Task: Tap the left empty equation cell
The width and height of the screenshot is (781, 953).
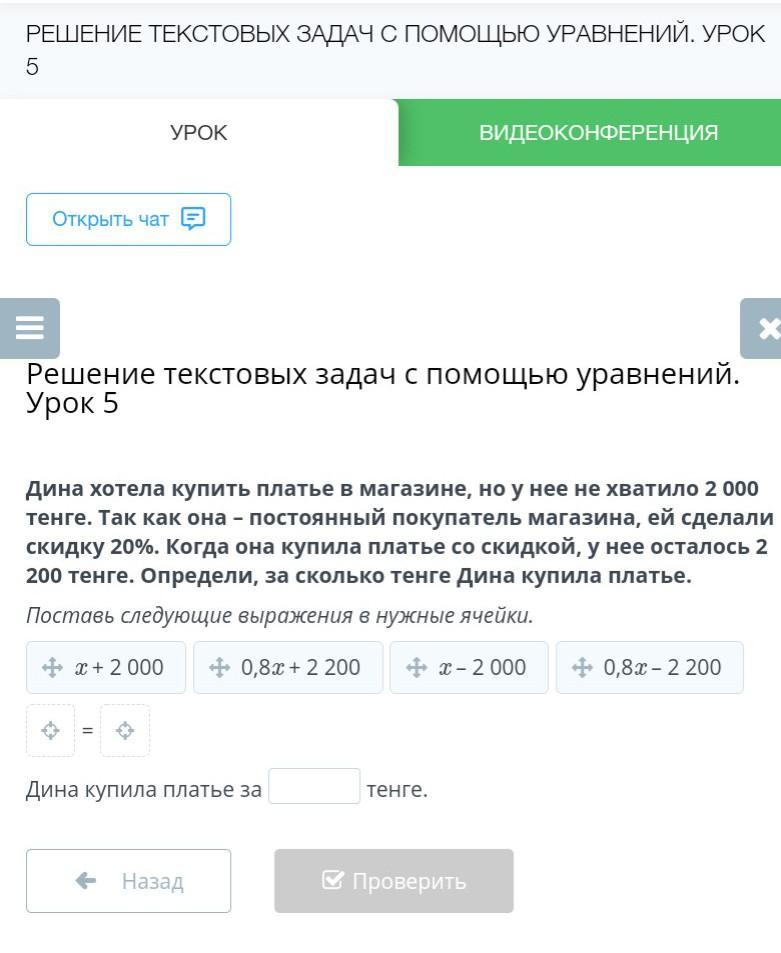Action: [50, 731]
